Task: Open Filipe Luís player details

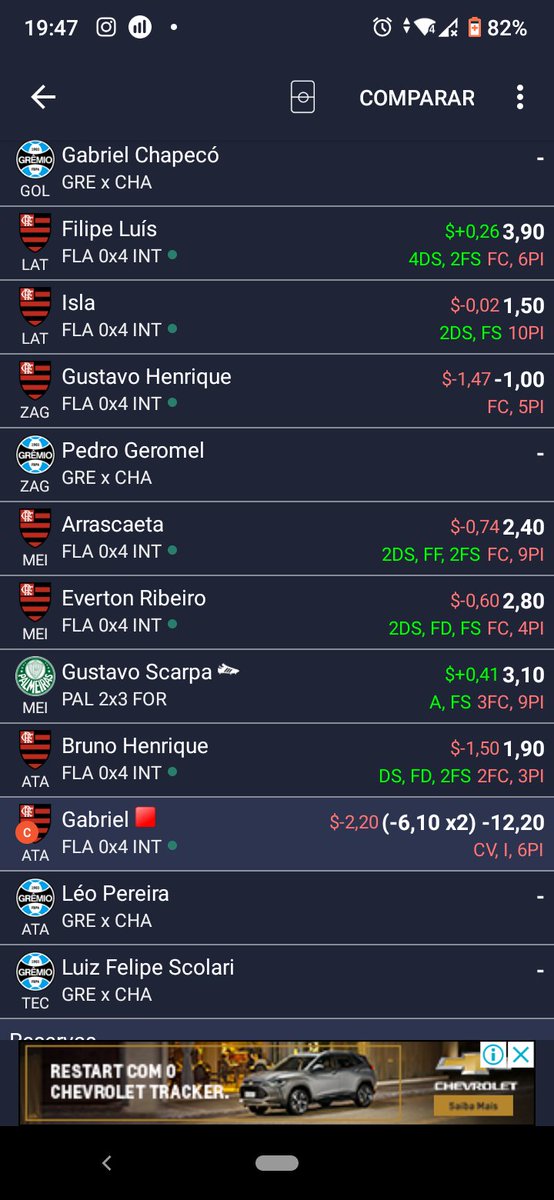Action: pos(277,243)
